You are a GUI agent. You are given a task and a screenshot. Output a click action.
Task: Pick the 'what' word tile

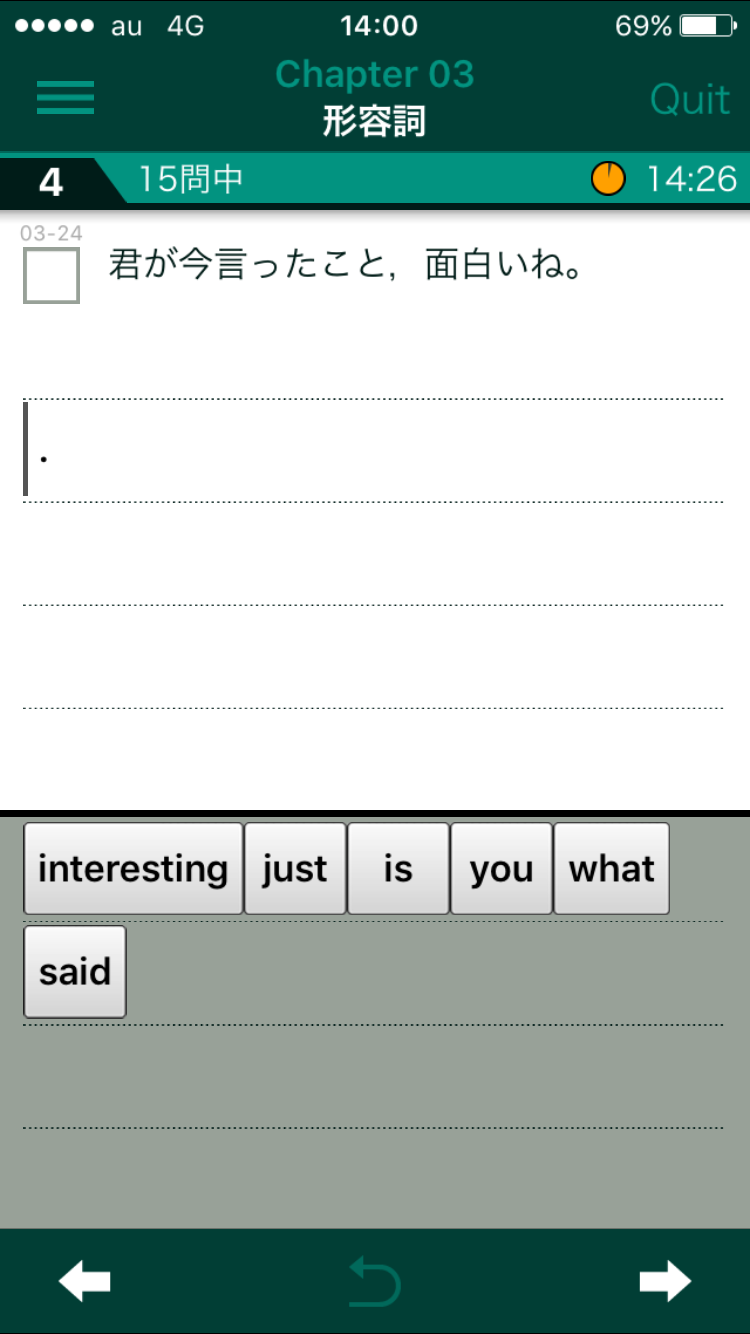coord(611,868)
